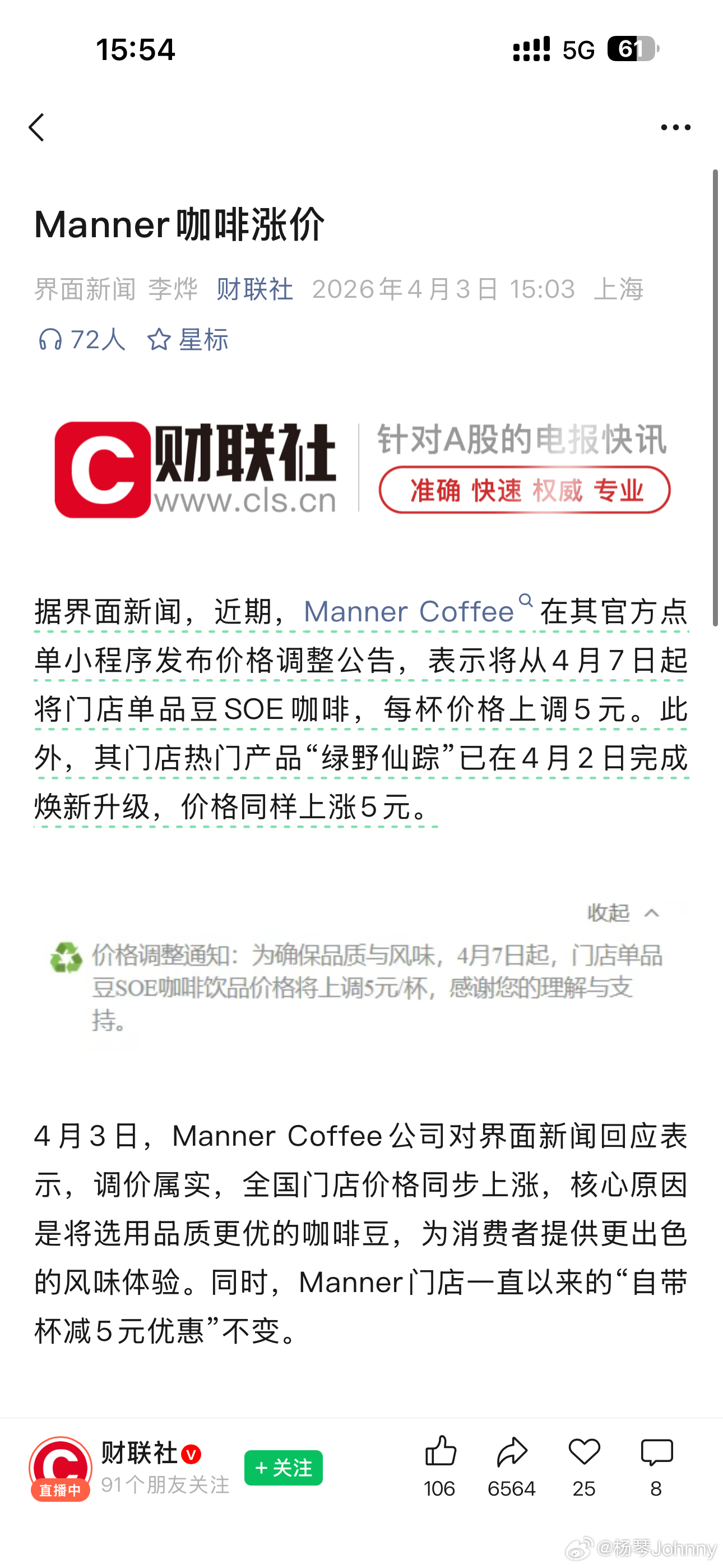Open the 财联社 source link in the byline
This screenshot has width=723, height=1568.
[255, 288]
